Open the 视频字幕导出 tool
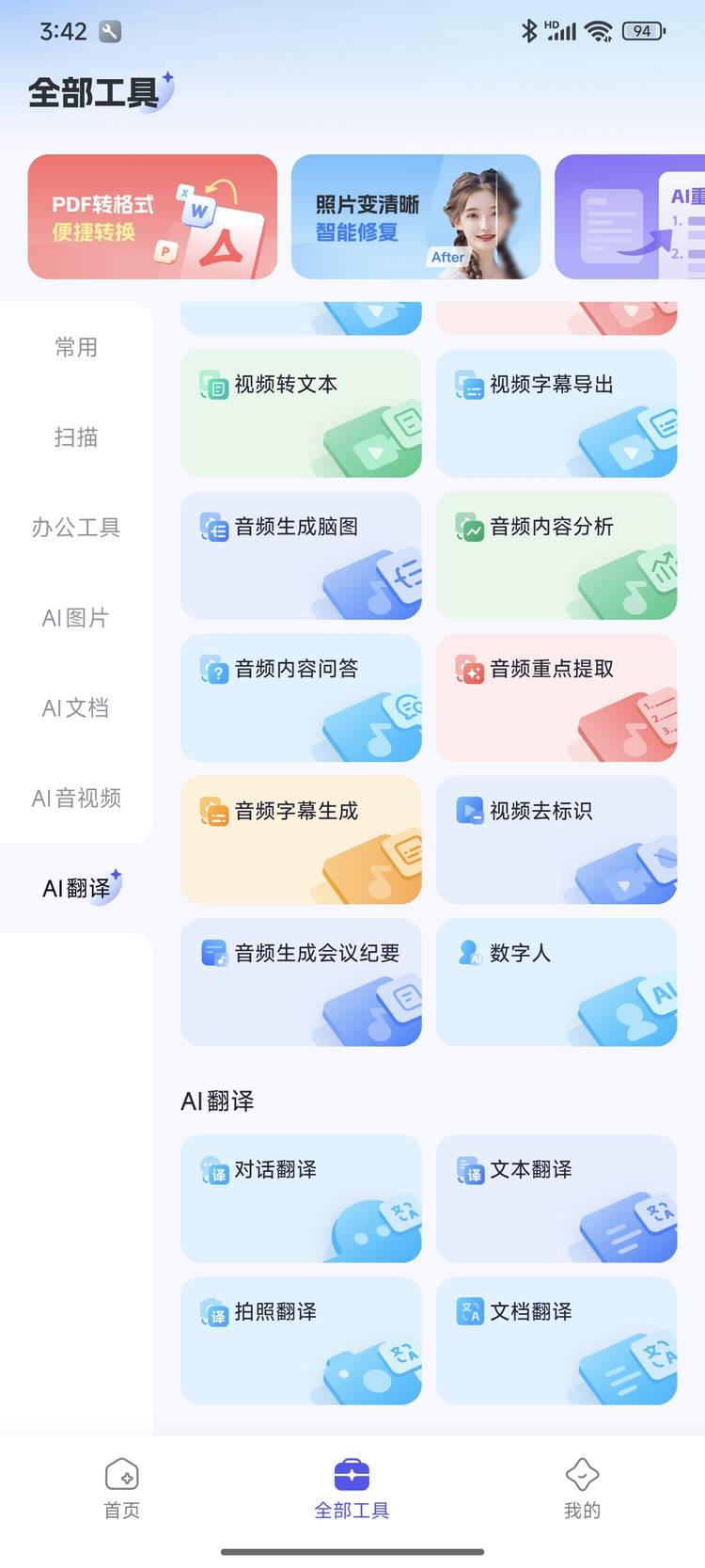Image resolution: width=705 pixels, height=1568 pixels. point(556,414)
